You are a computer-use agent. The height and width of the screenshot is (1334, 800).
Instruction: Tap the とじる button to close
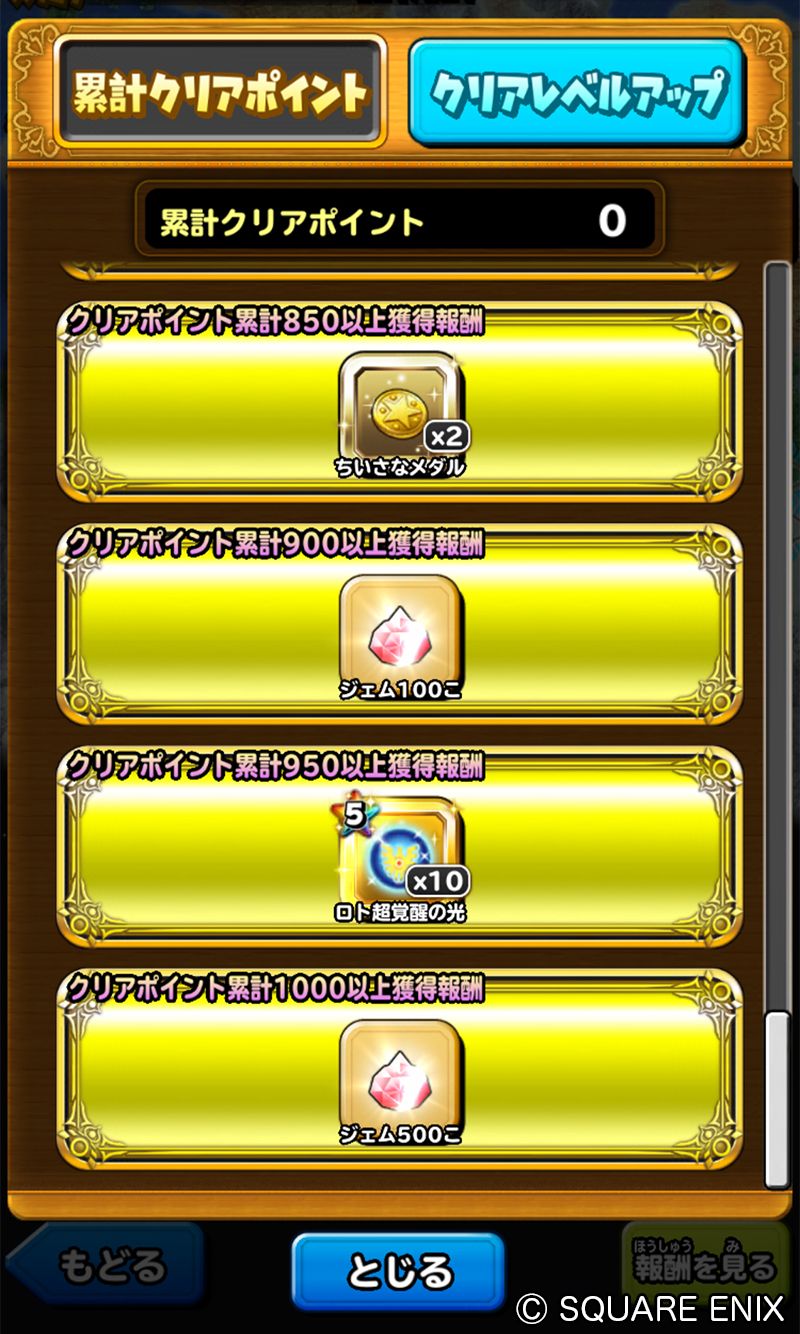(399, 1271)
